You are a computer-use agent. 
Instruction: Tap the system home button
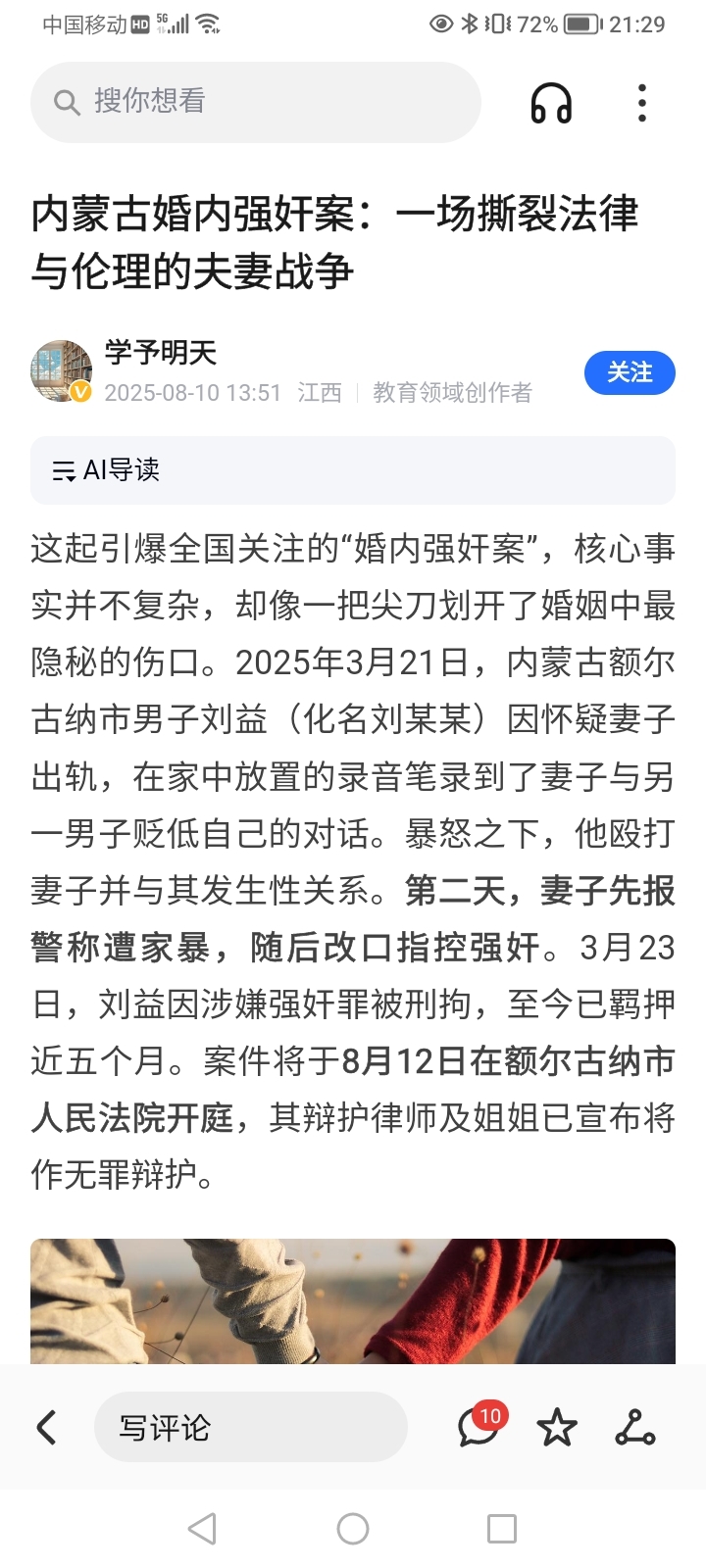pos(353,1529)
